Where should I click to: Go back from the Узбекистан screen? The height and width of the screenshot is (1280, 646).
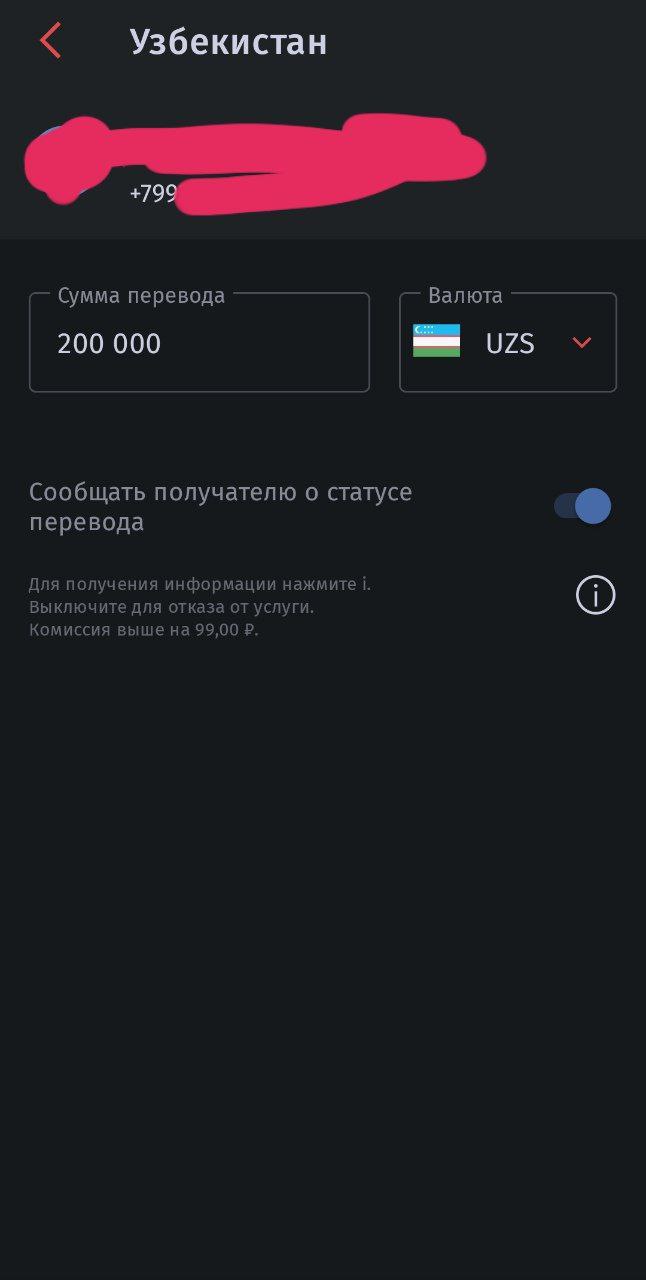coord(50,42)
